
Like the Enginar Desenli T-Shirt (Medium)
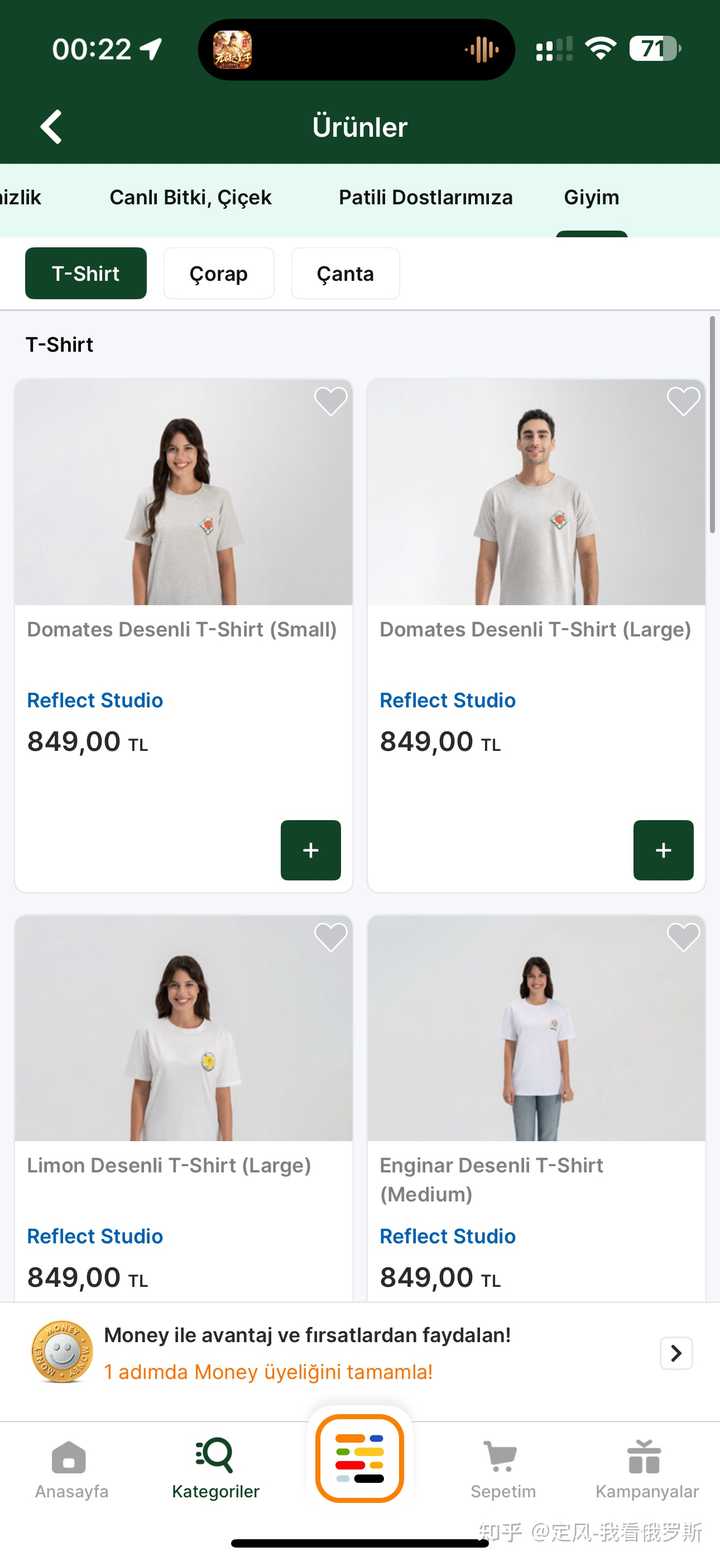click(683, 937)
